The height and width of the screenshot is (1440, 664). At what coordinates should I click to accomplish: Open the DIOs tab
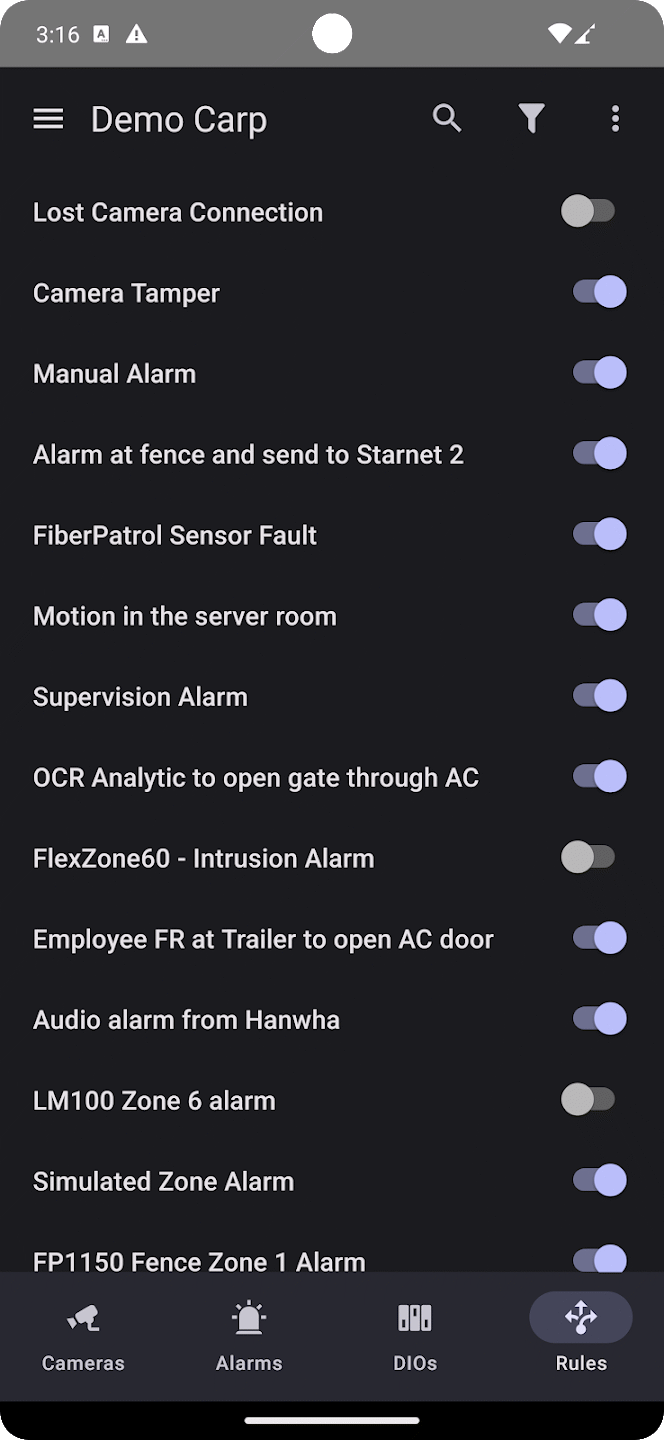[415, 1336]
